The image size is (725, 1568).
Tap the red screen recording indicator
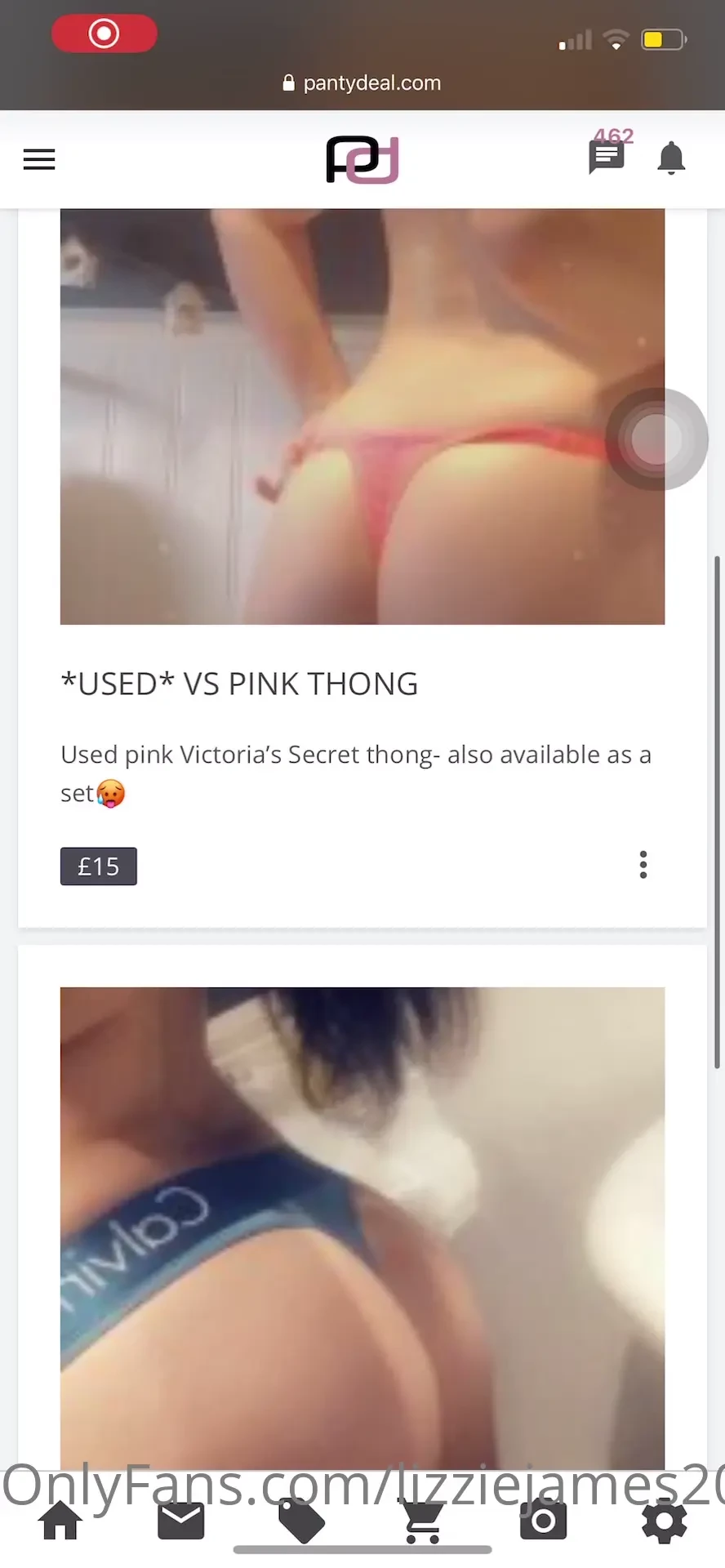coord(105,34)
